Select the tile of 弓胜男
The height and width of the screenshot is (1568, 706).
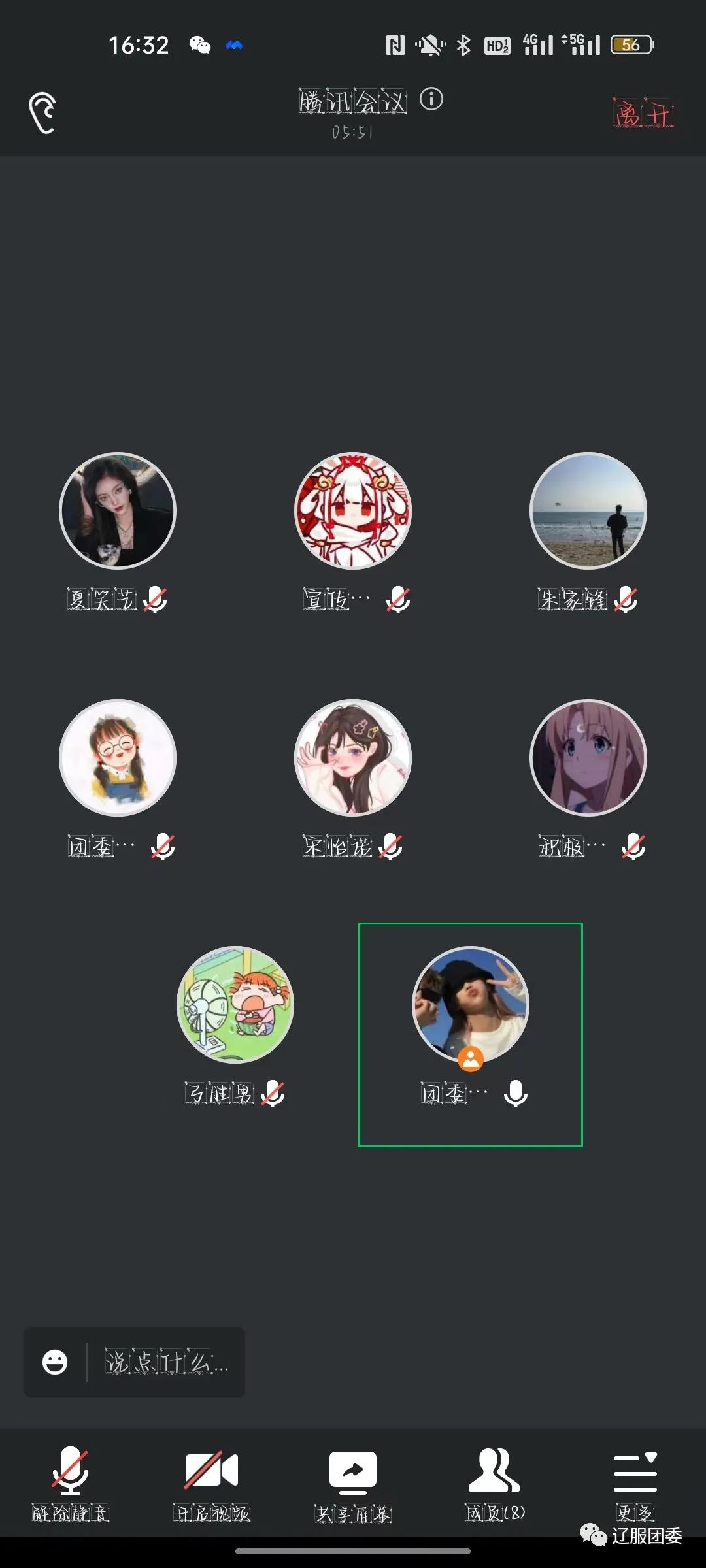(x=235, y=1005)
